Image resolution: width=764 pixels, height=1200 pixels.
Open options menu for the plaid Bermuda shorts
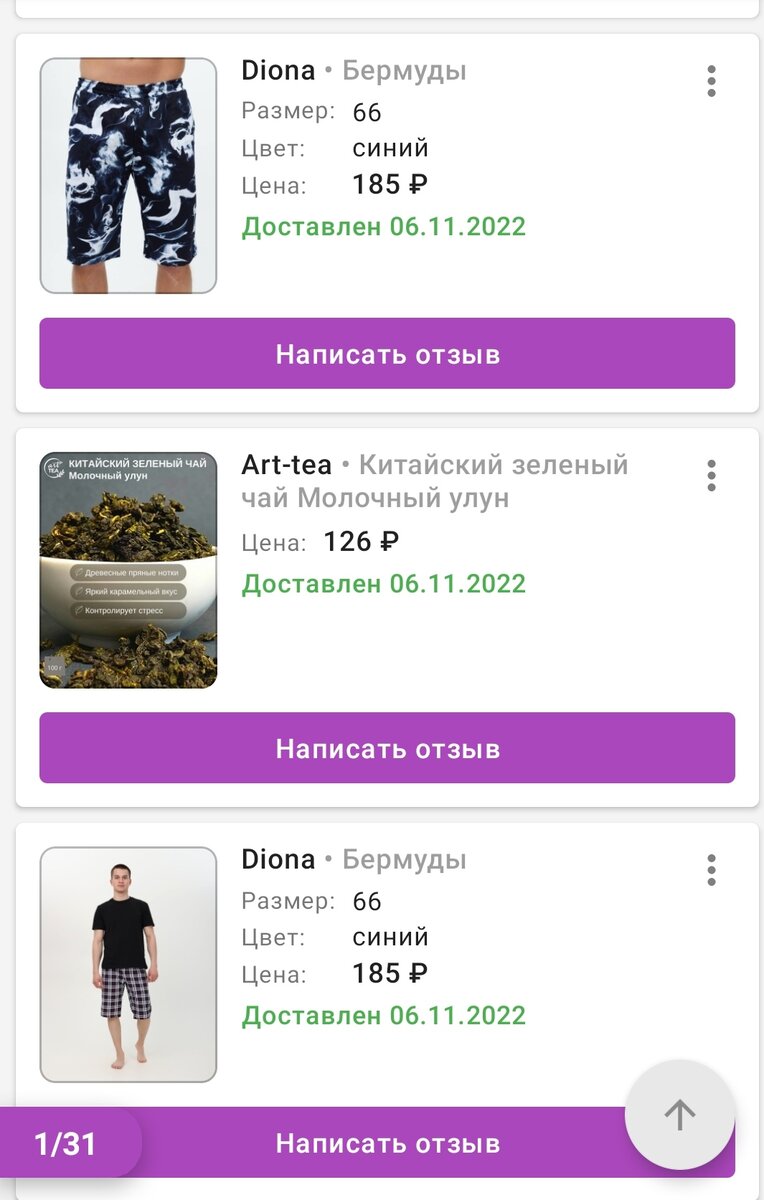[x=711, y=870]
